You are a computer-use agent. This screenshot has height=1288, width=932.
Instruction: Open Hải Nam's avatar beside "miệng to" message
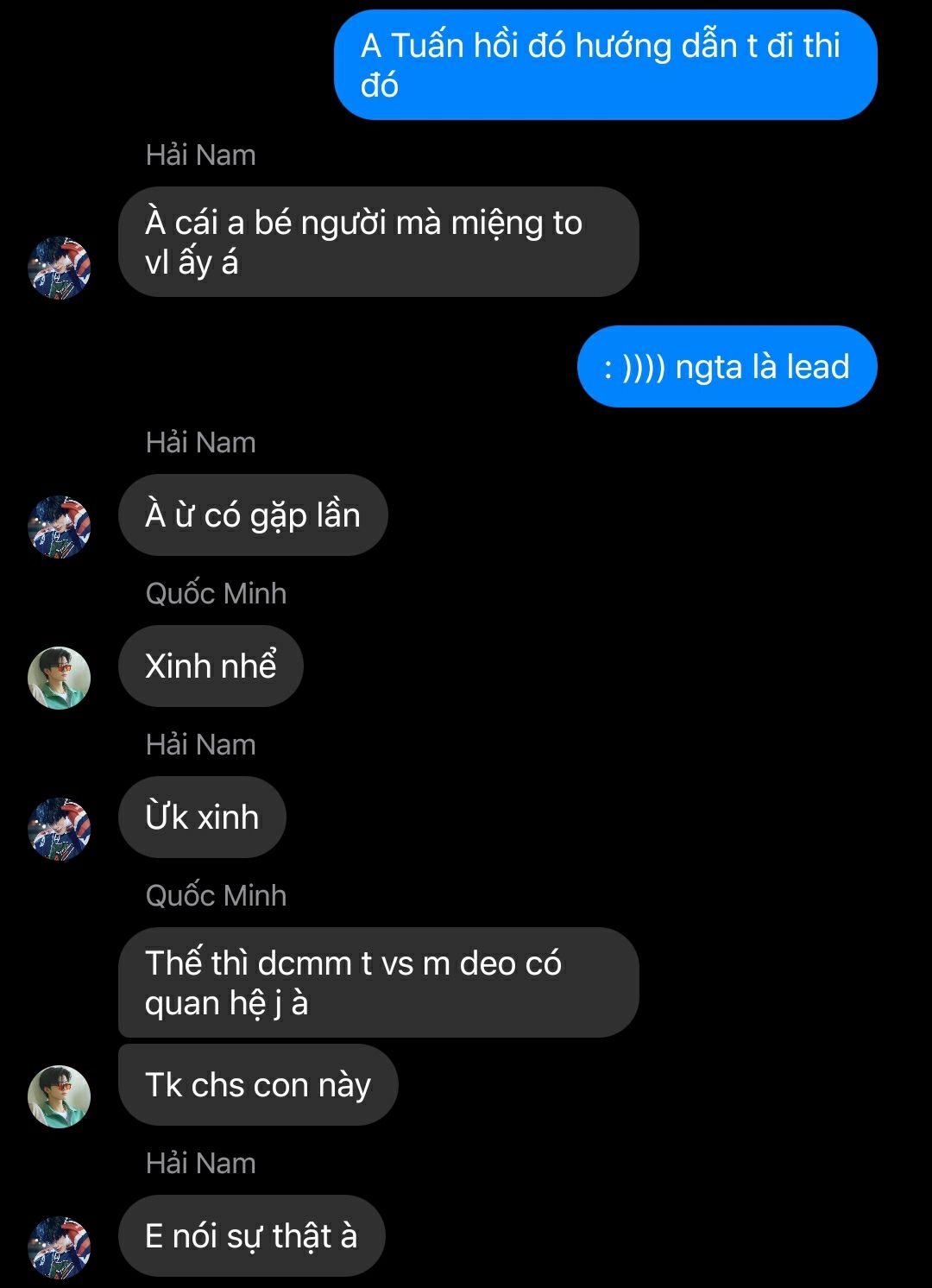coord(60,268)
